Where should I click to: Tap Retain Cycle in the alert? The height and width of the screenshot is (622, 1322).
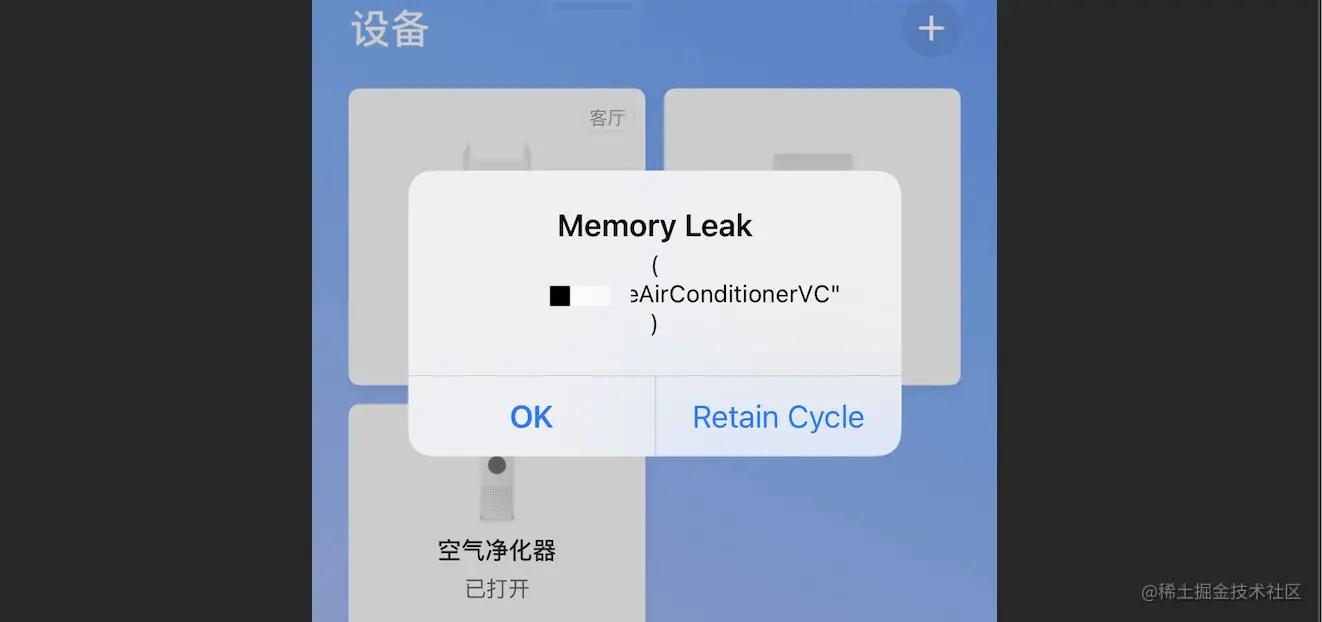click(x=778, y=416)
